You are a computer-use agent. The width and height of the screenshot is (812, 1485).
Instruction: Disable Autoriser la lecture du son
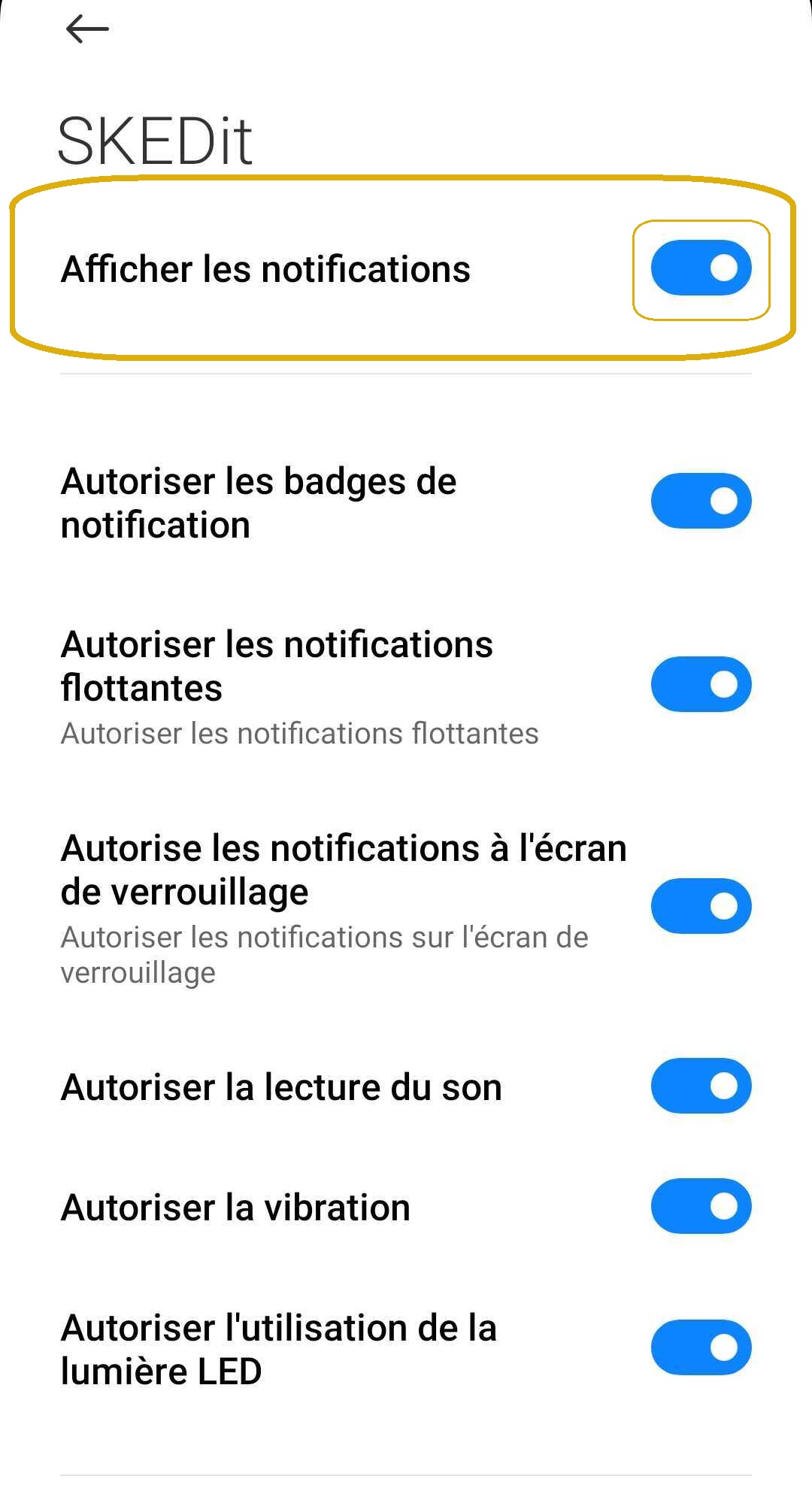[701, 1086]
